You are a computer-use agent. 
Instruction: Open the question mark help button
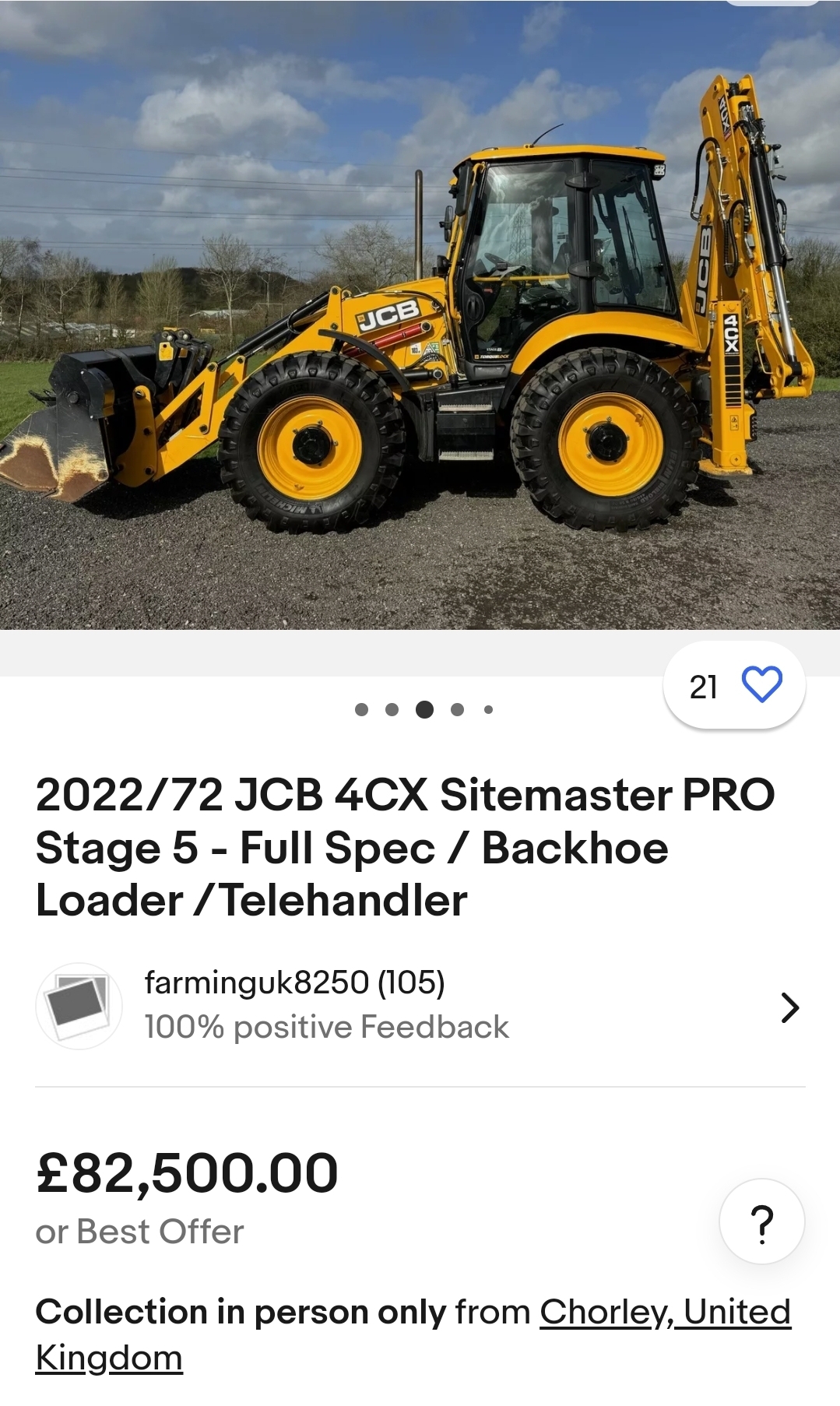761,1221
